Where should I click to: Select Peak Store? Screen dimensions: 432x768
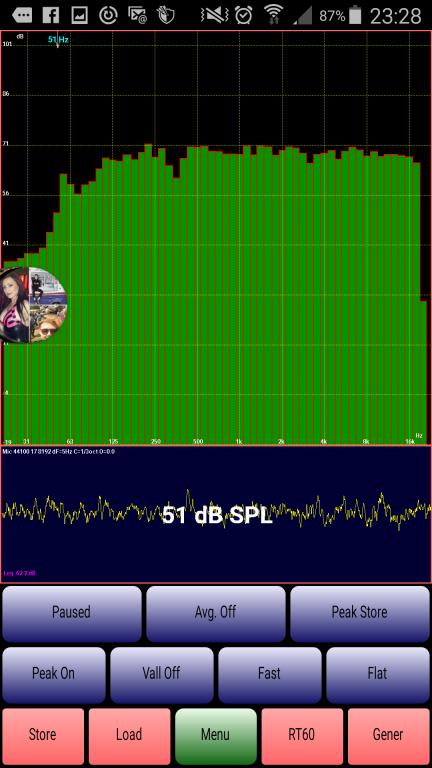click(x=360, y=614)
